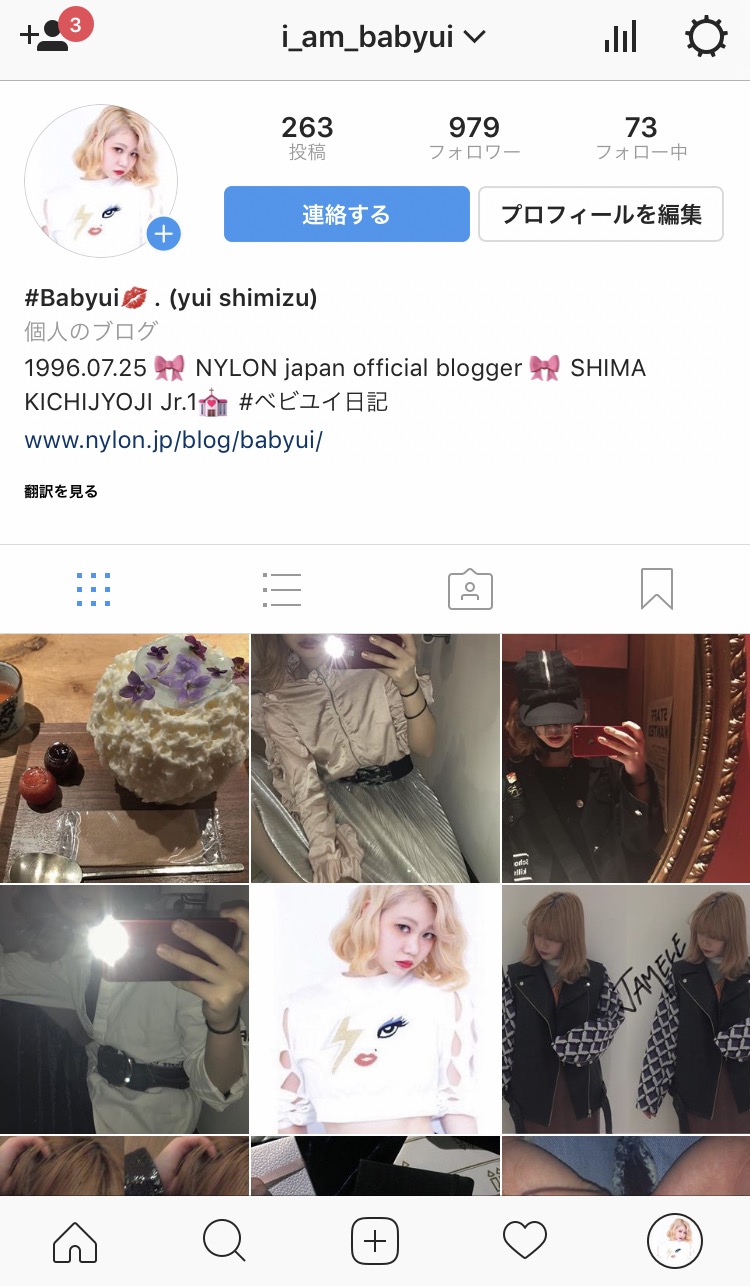750x1286 pixels.
Task: Open the shaved ice dessert post
Action: (124, 758)
